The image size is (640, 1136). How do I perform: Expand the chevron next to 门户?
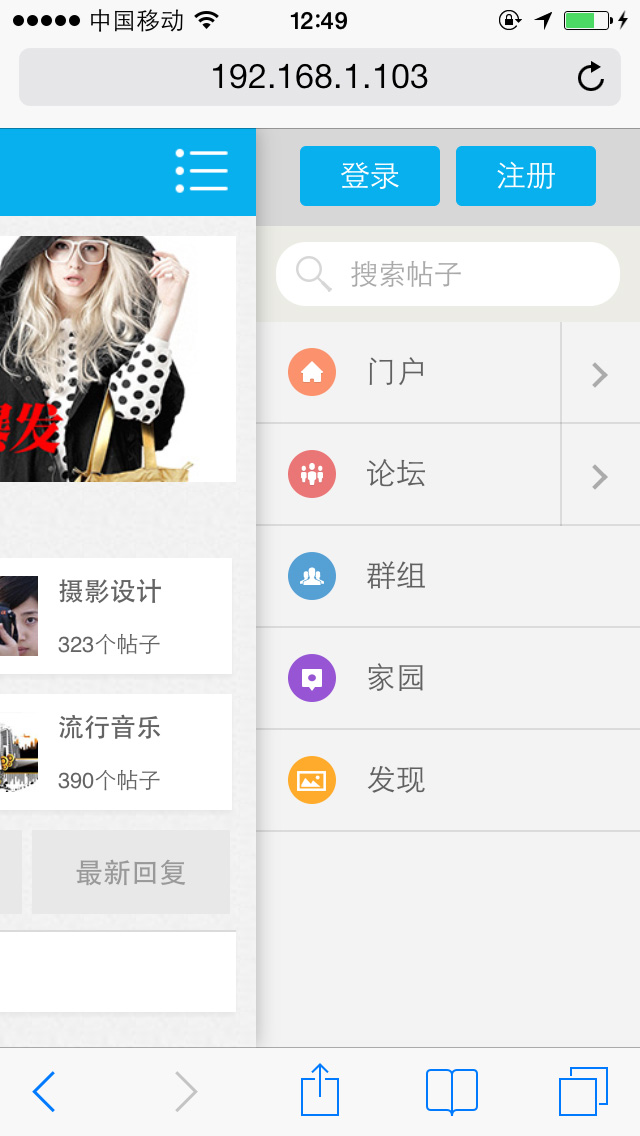[x=599, y=374]
